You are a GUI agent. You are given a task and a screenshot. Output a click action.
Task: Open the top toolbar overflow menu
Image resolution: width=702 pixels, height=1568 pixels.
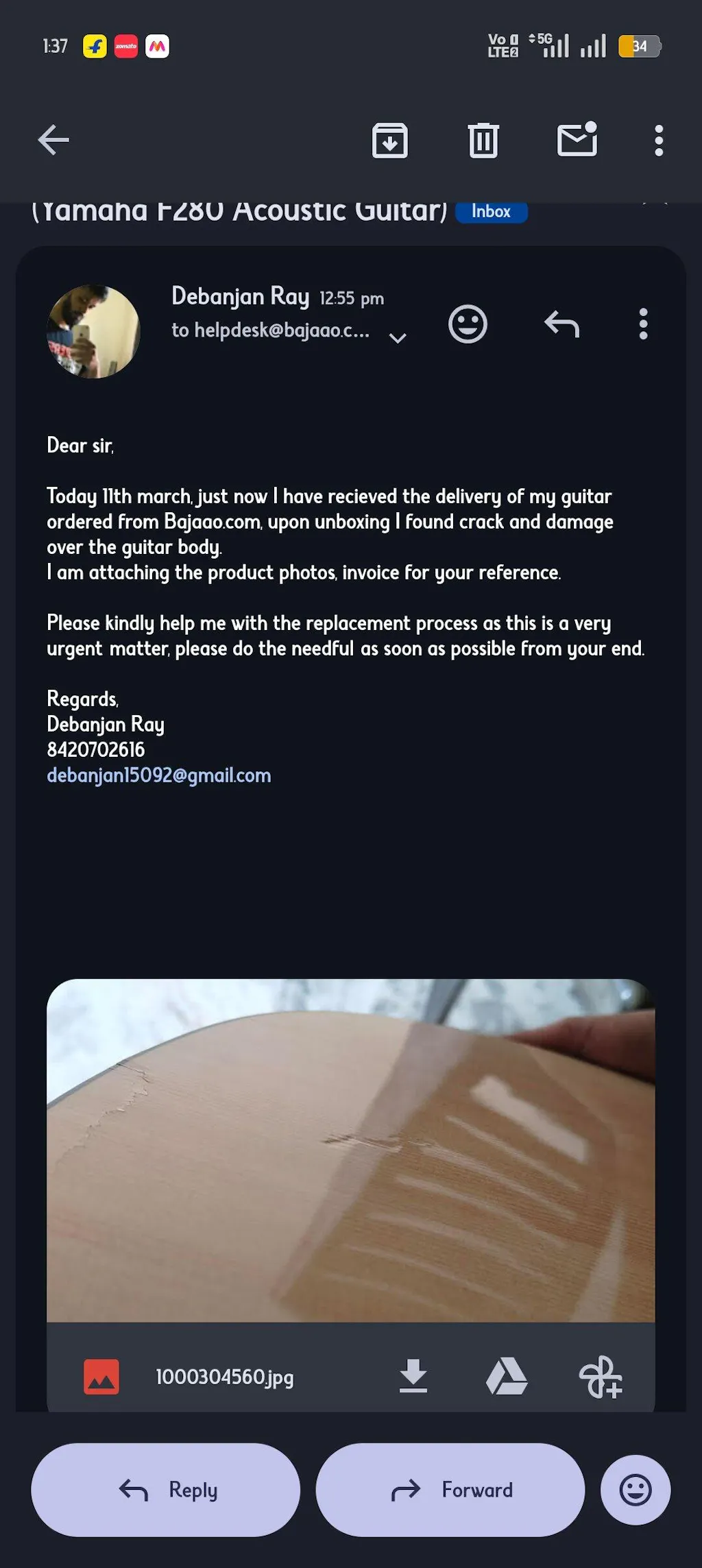click(x=659, y=141)
